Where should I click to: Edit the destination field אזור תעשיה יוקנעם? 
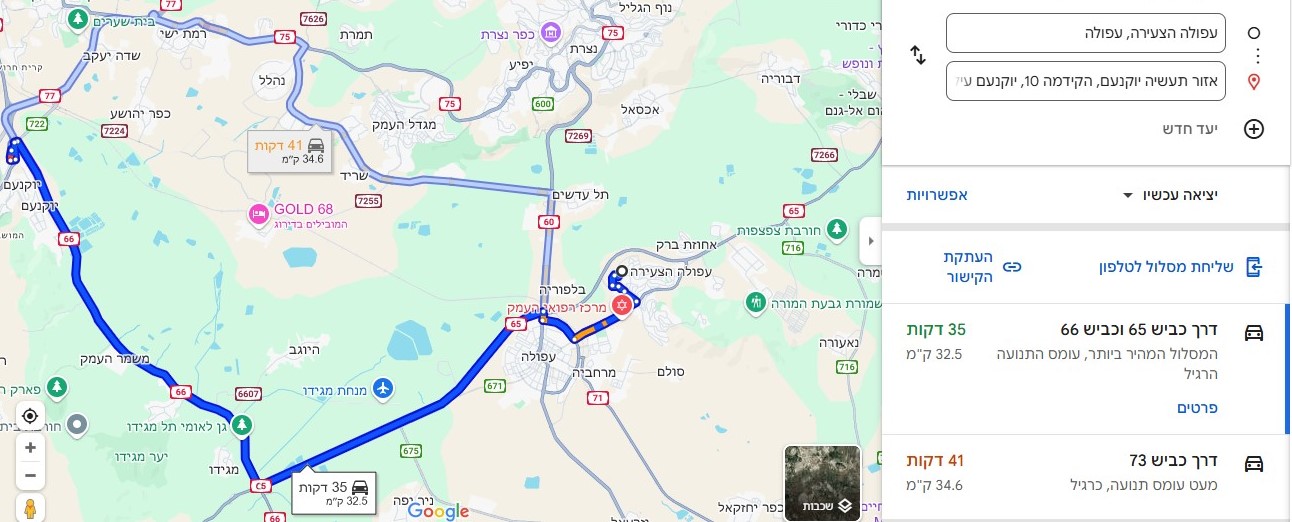click(1084, 81)
